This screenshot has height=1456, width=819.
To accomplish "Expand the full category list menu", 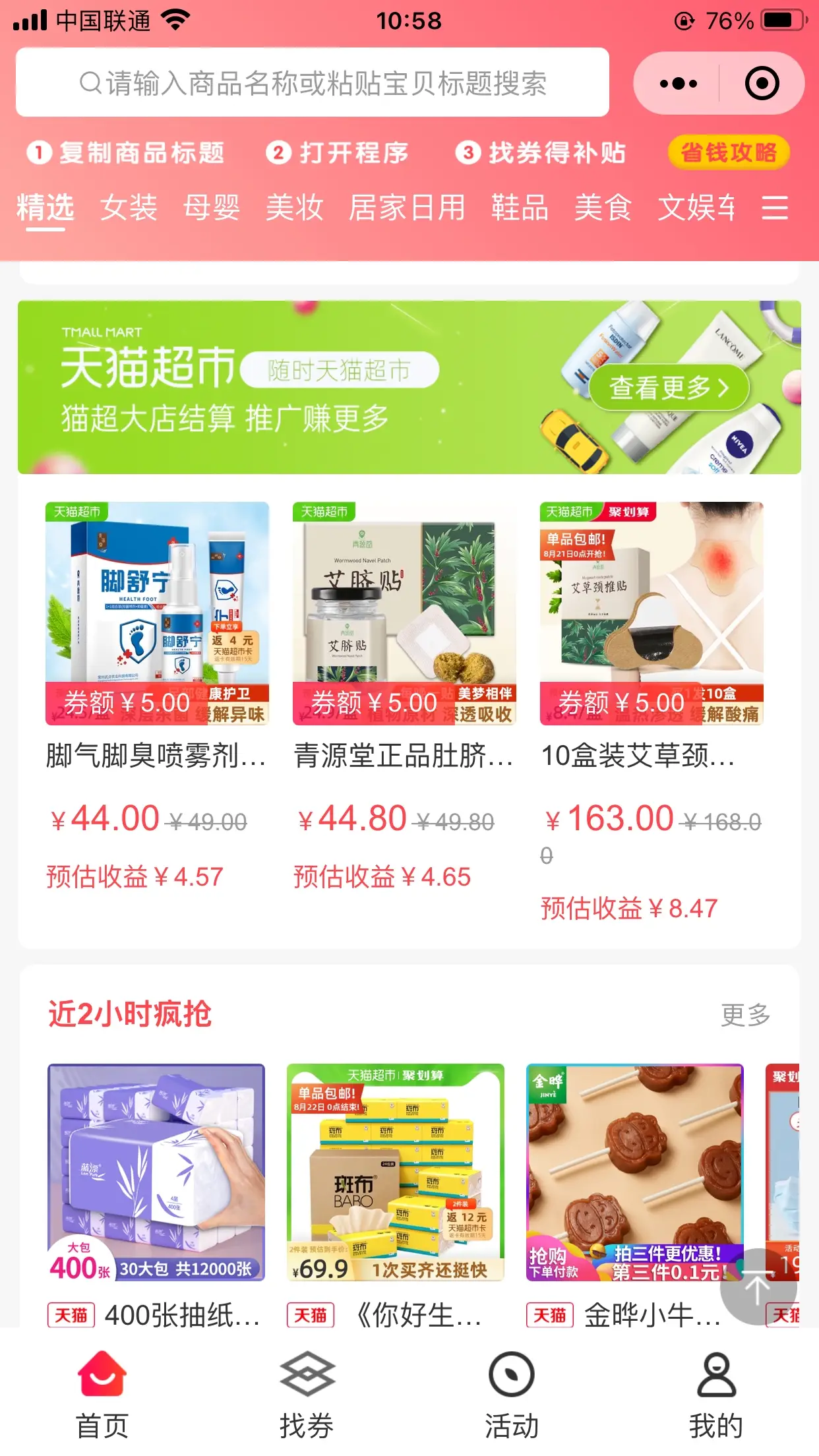I will [775, 208].
